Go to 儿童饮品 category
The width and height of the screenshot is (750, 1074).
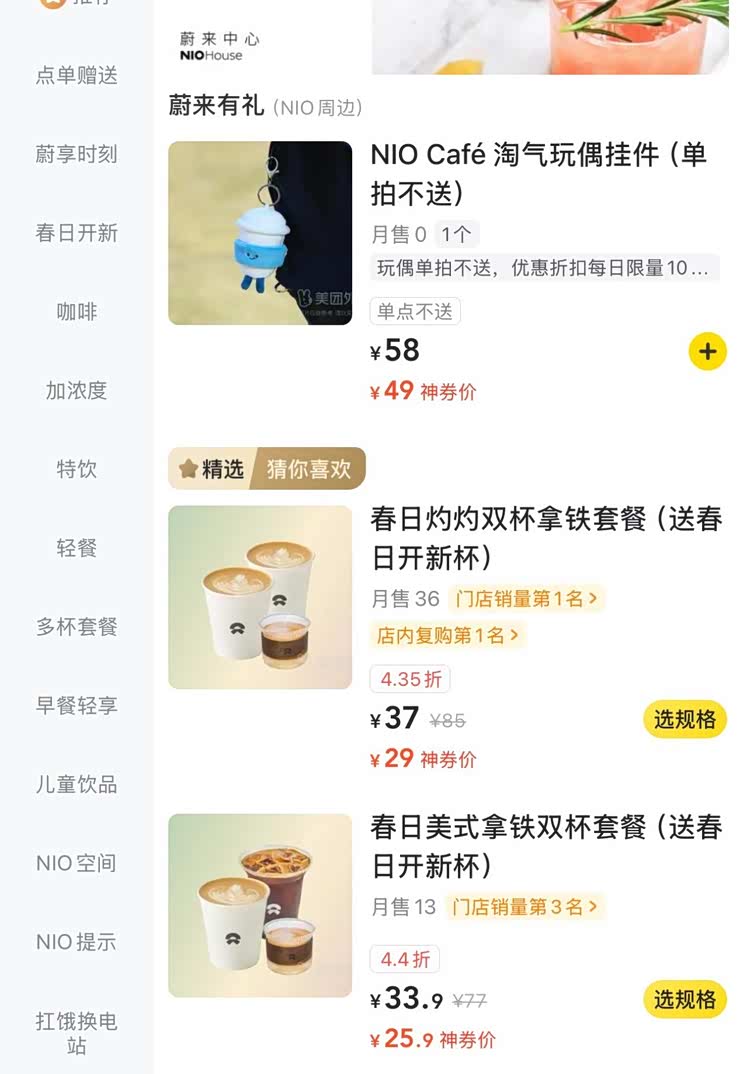coord(77,785)
